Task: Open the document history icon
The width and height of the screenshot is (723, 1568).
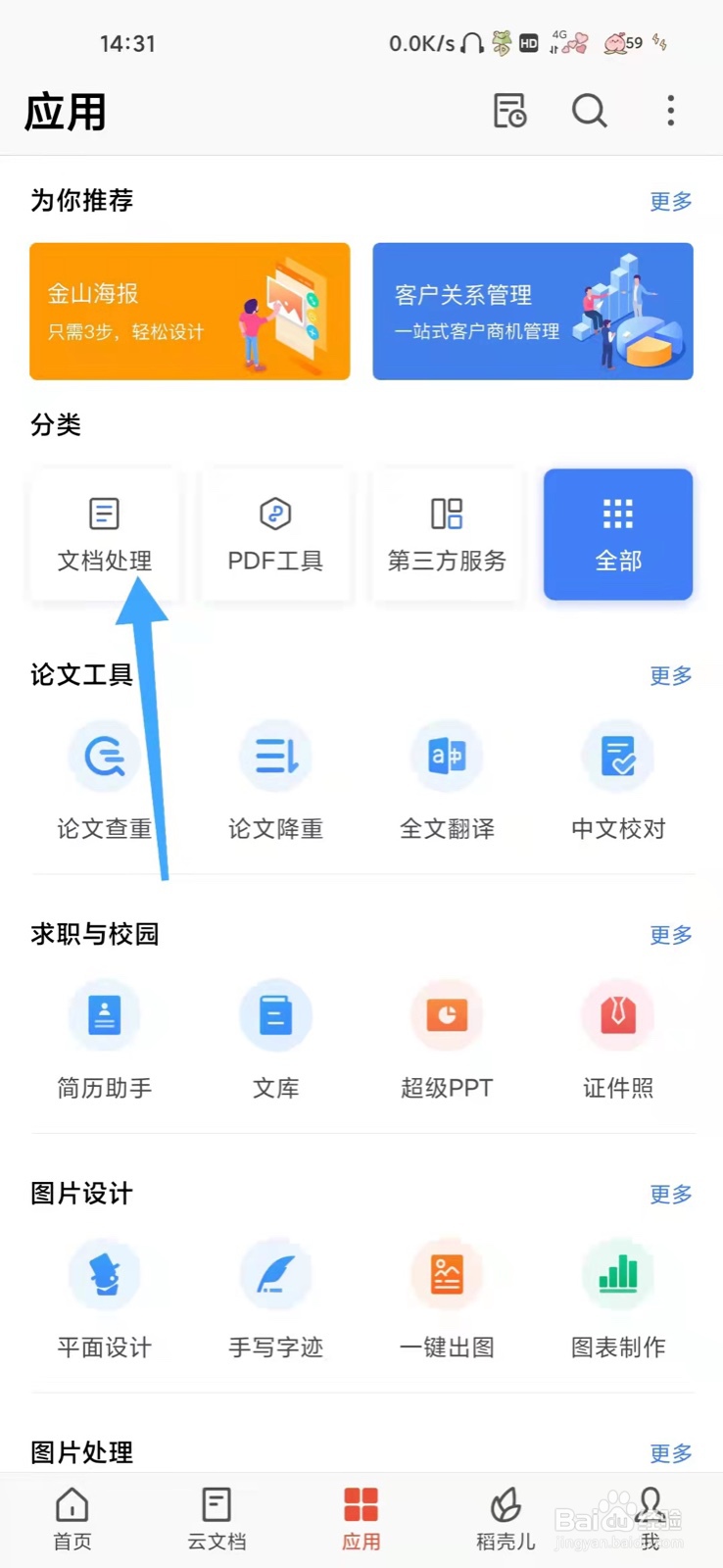Action: tap(509, 111)
